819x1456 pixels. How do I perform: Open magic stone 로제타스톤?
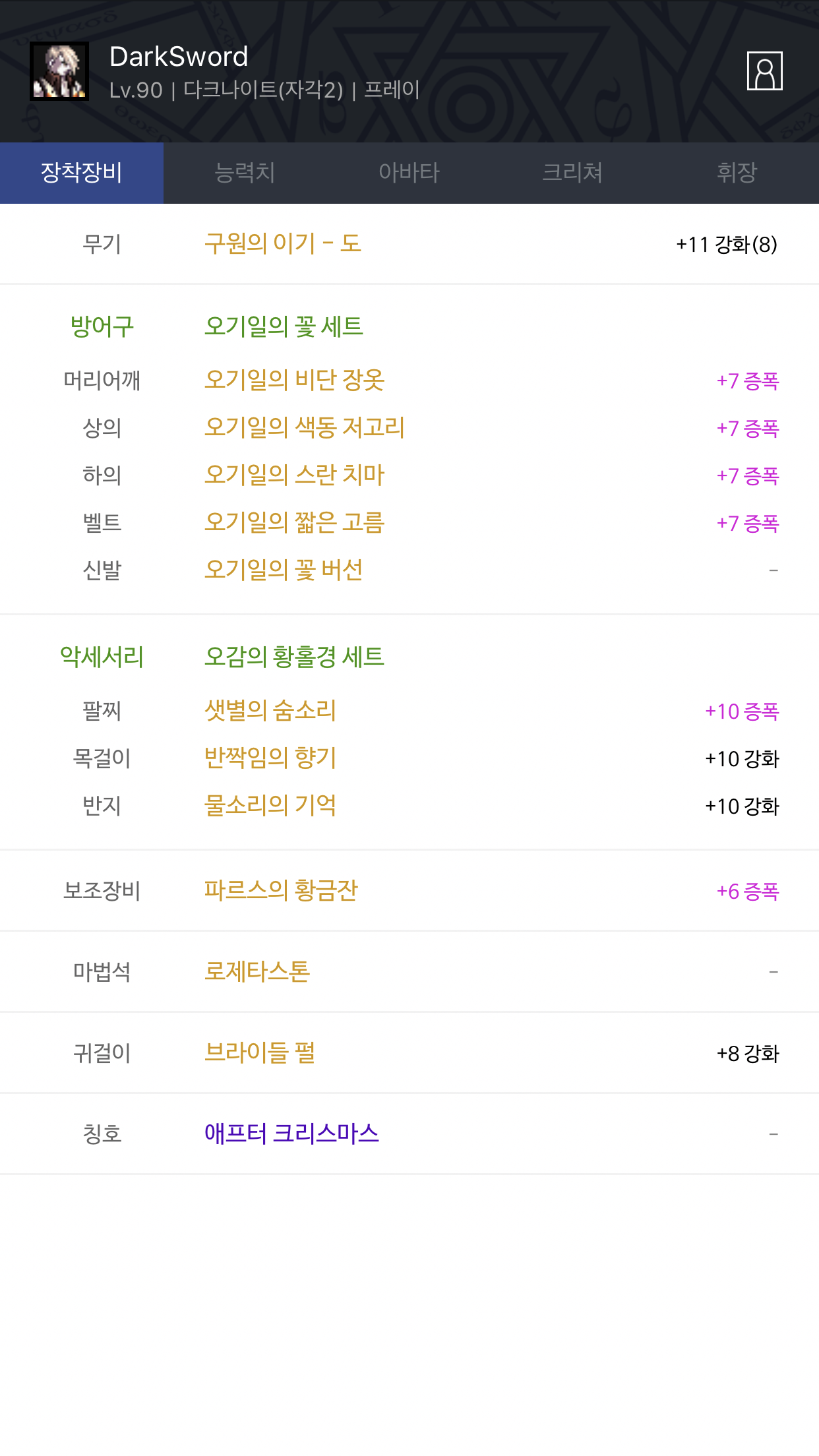click(257, 972)
